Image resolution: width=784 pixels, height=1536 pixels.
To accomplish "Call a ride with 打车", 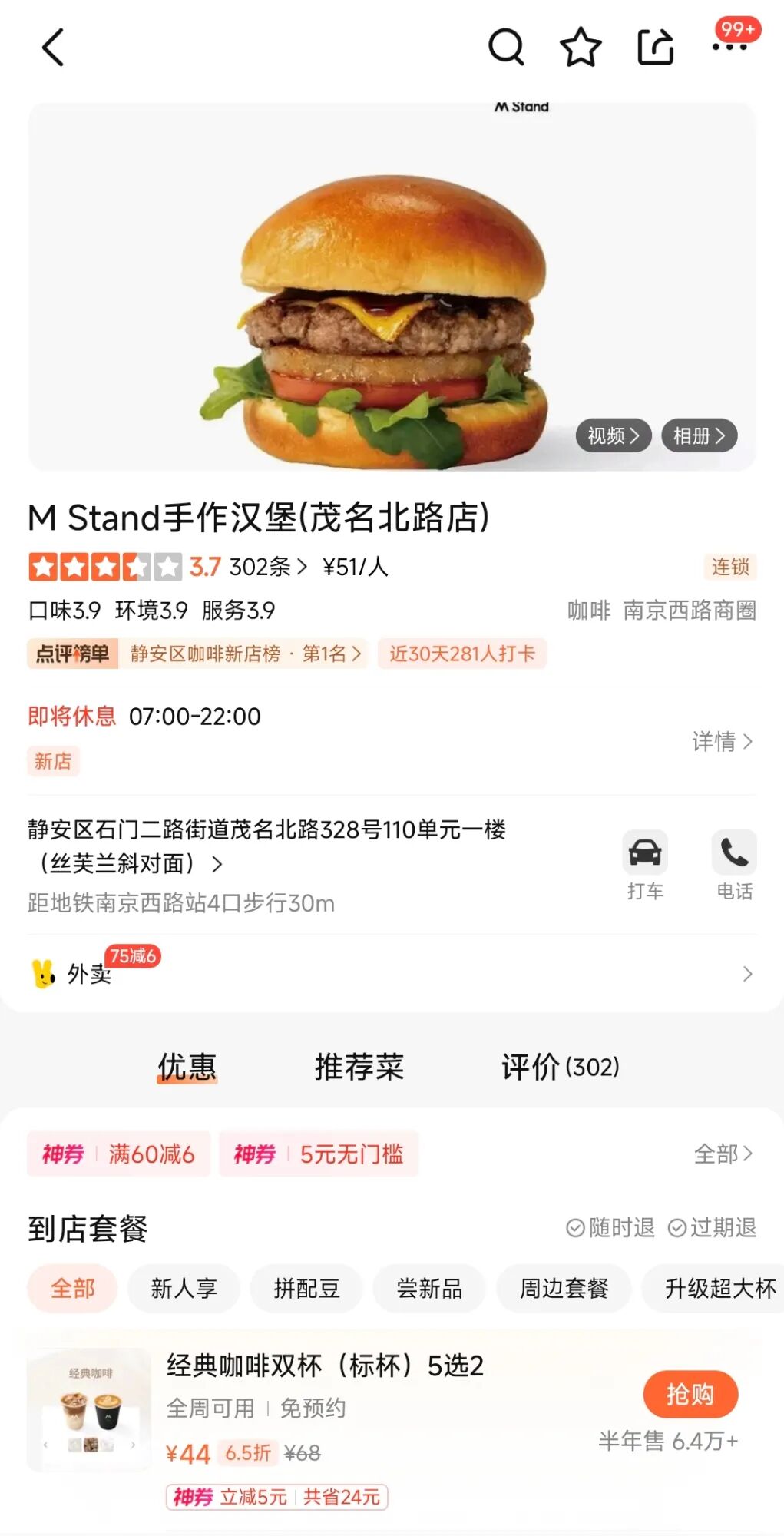I will [x=645, y=866].
